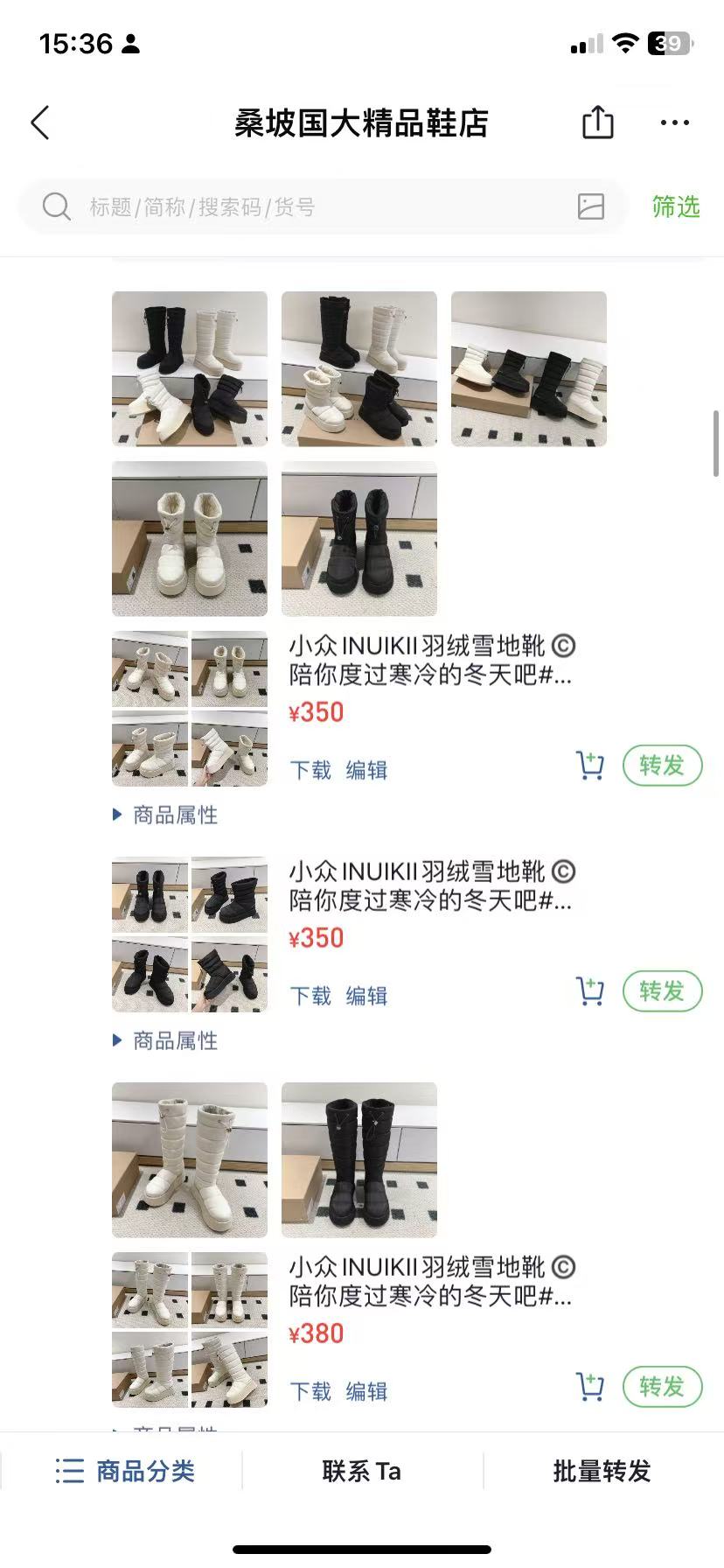Open image search icon in search bar
Viewport: 724px width, 1568px height.
point(591,206)
